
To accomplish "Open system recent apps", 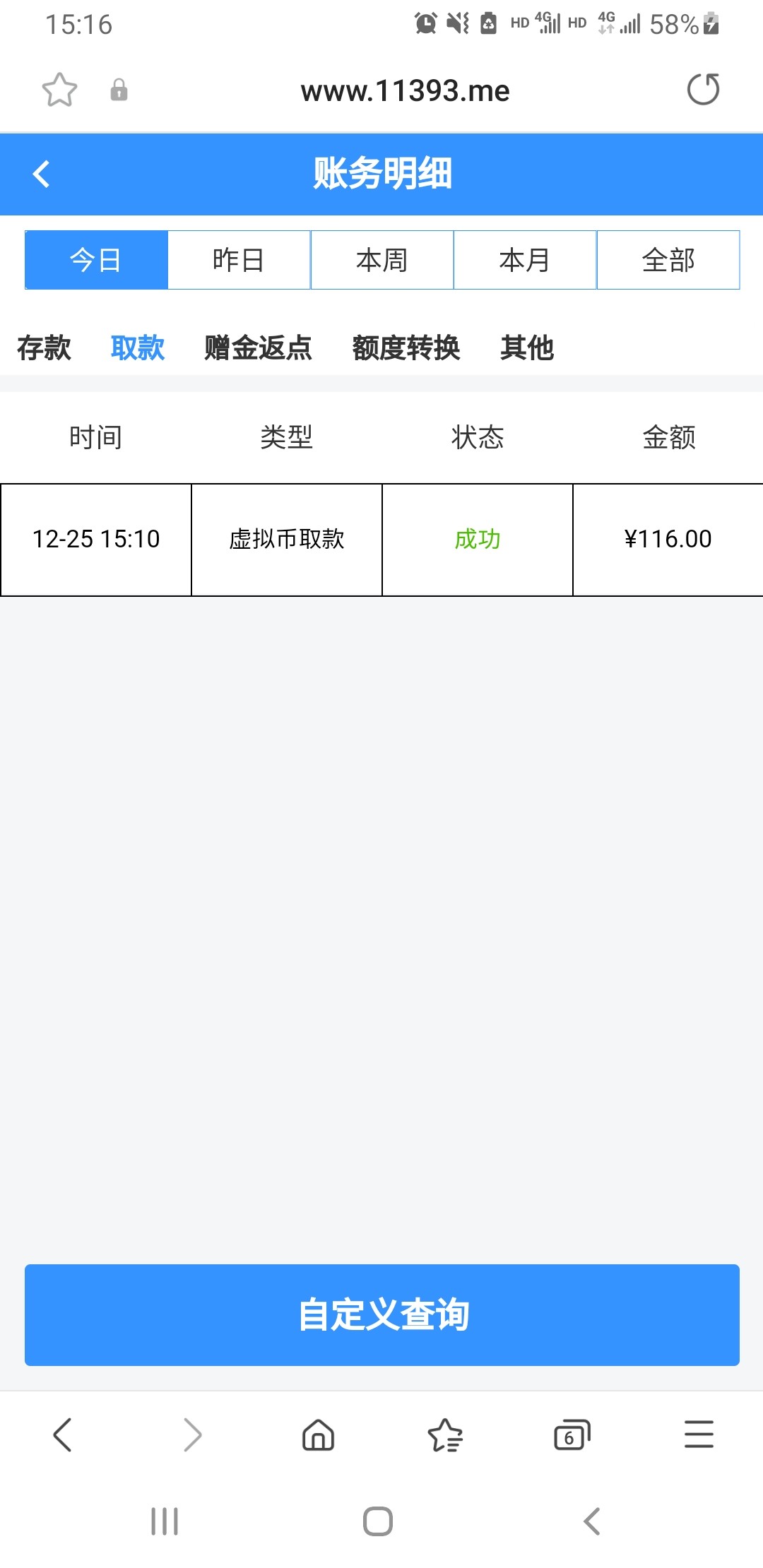I will point(165,1521).
